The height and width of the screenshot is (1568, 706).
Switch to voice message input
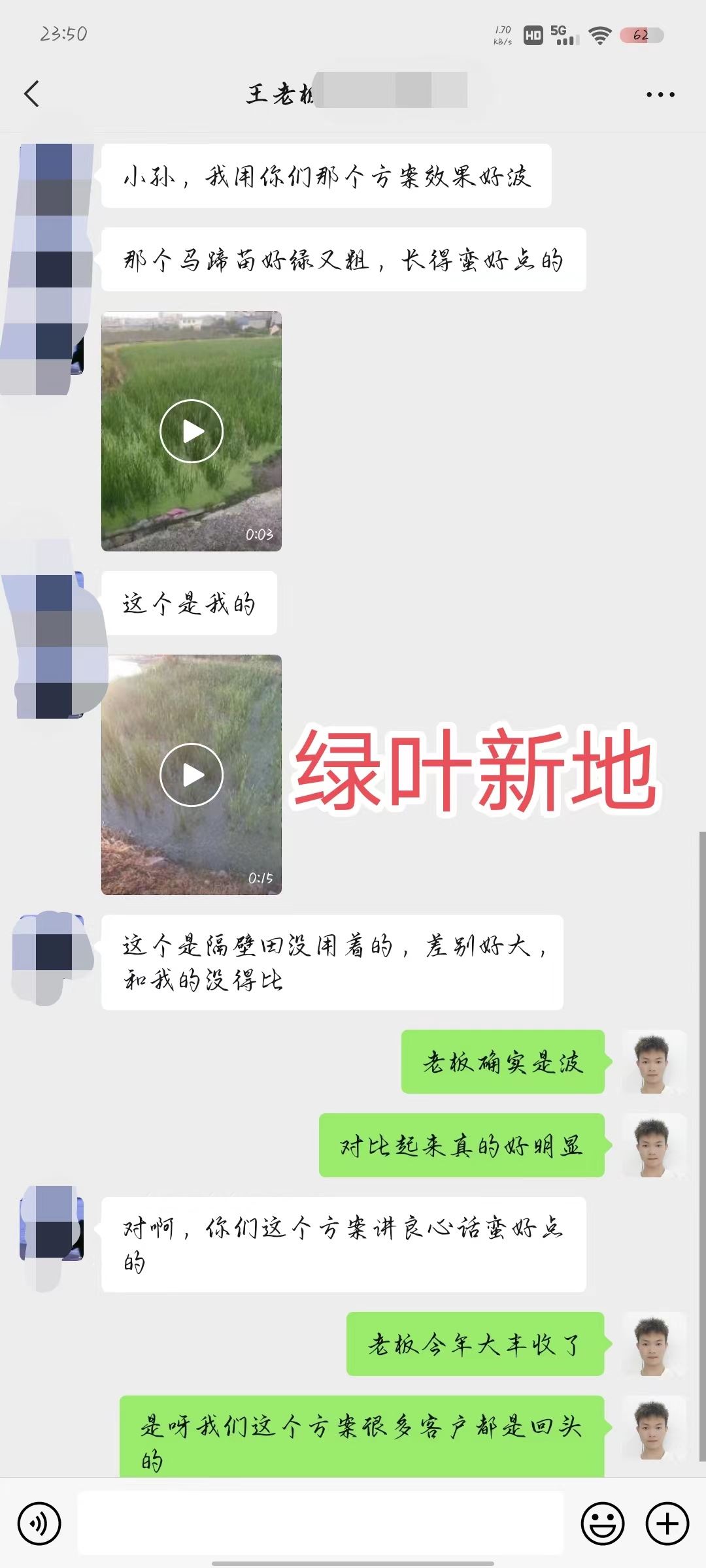click(x=39, y=1524)
